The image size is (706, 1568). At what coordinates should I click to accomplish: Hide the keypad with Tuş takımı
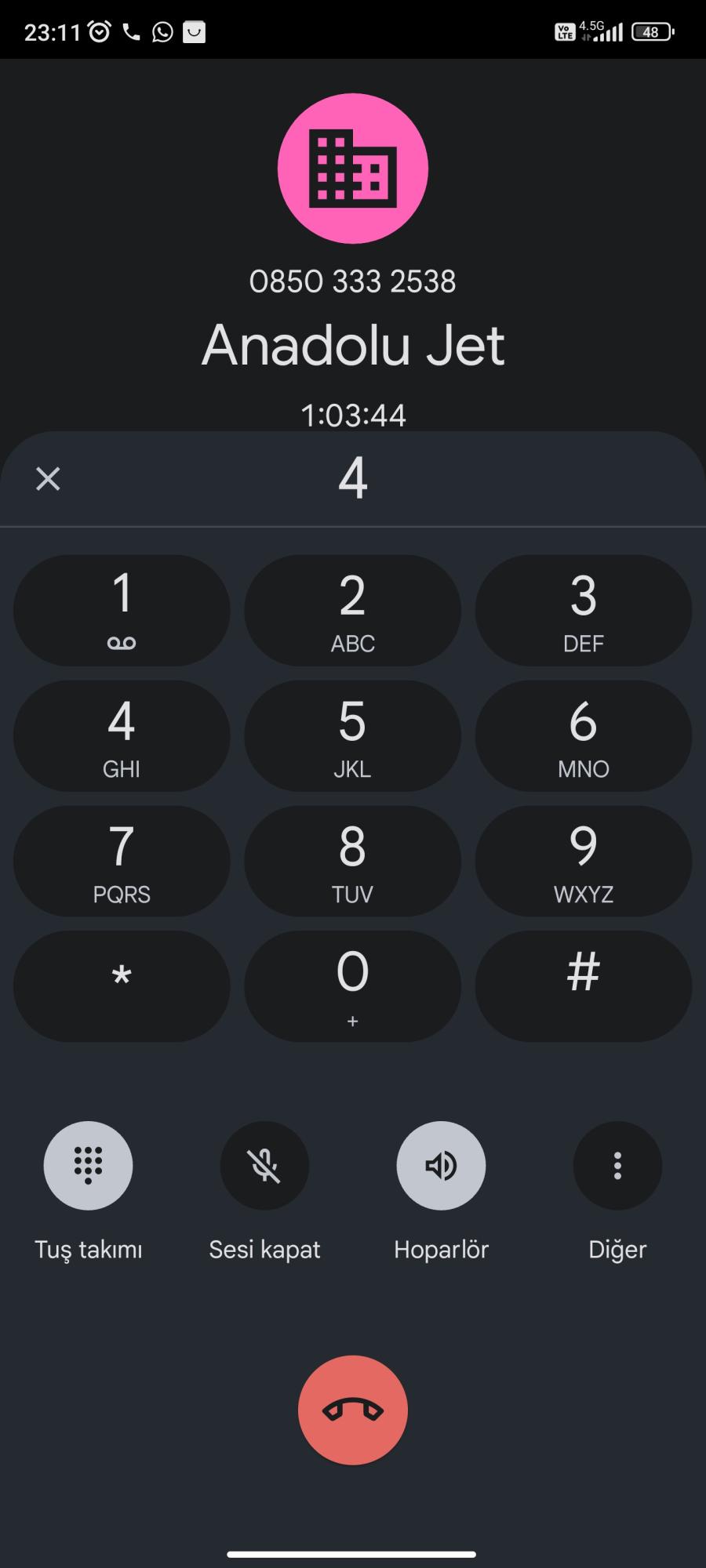pos(88,1166)
